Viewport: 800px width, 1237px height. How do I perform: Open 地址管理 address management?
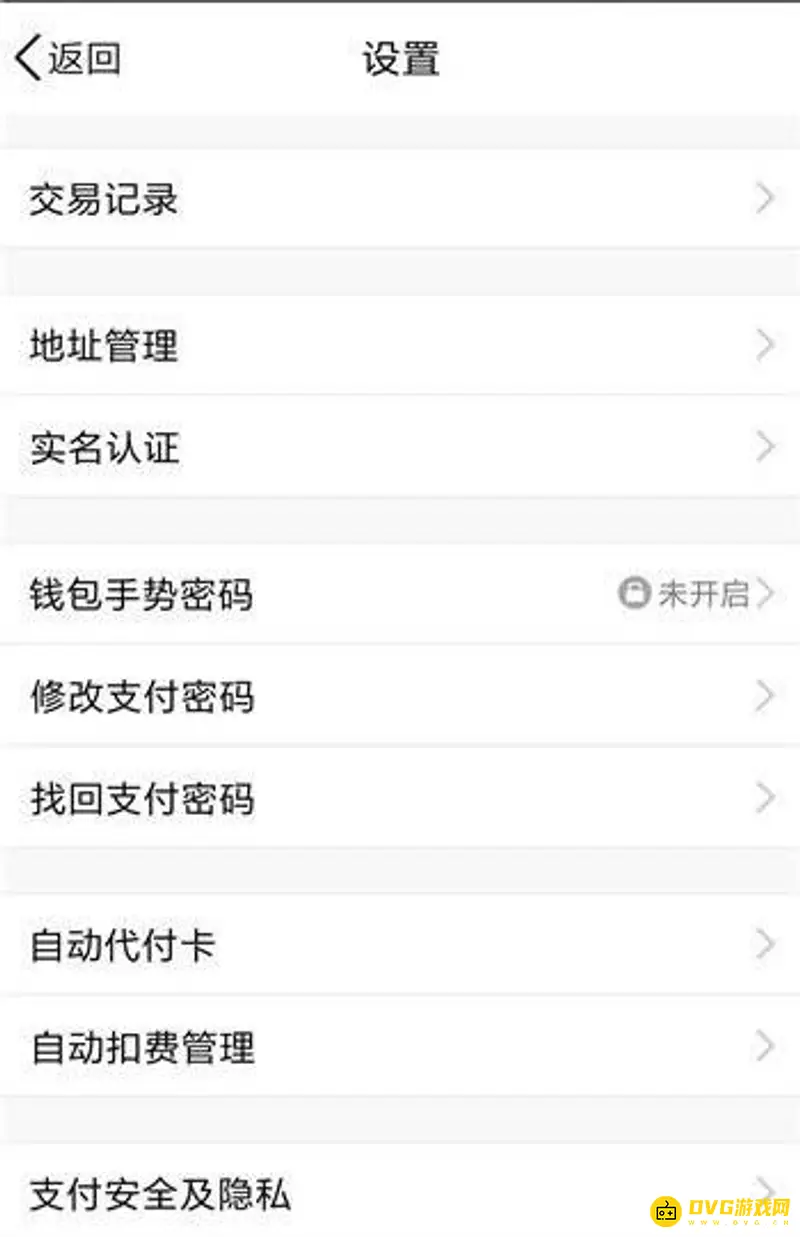pyautogui.click(x=104, y=346)
